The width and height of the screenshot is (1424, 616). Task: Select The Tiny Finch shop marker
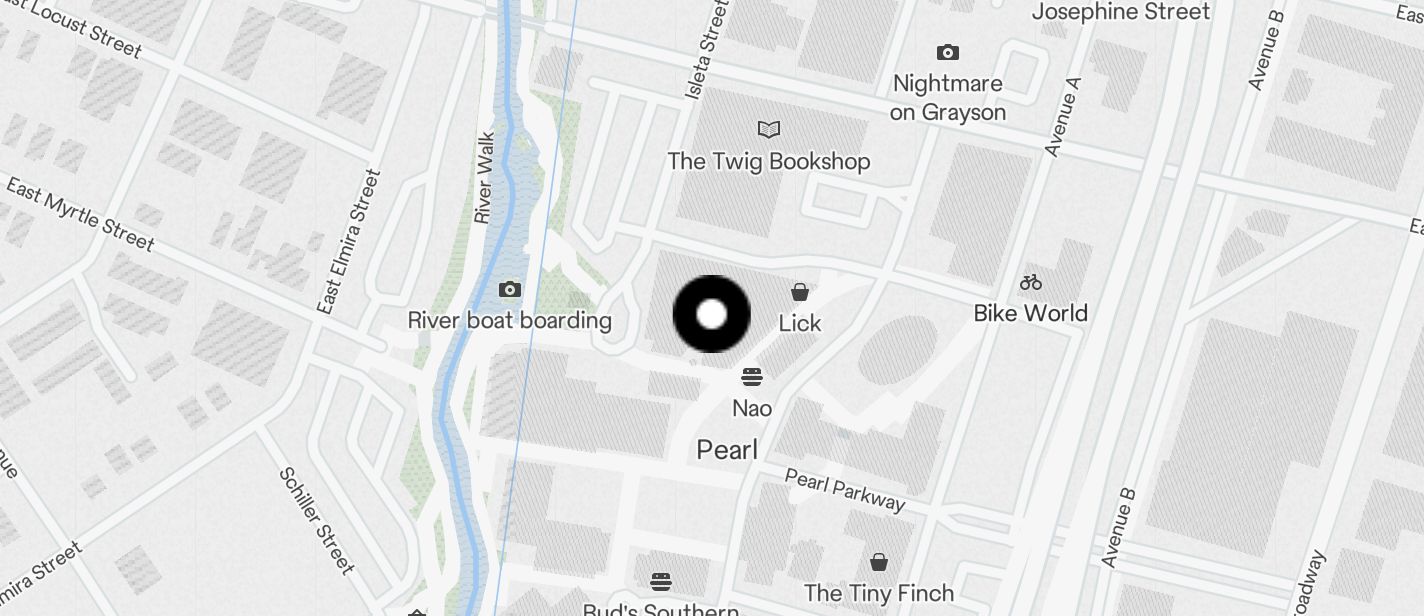[x=878, y=562]
